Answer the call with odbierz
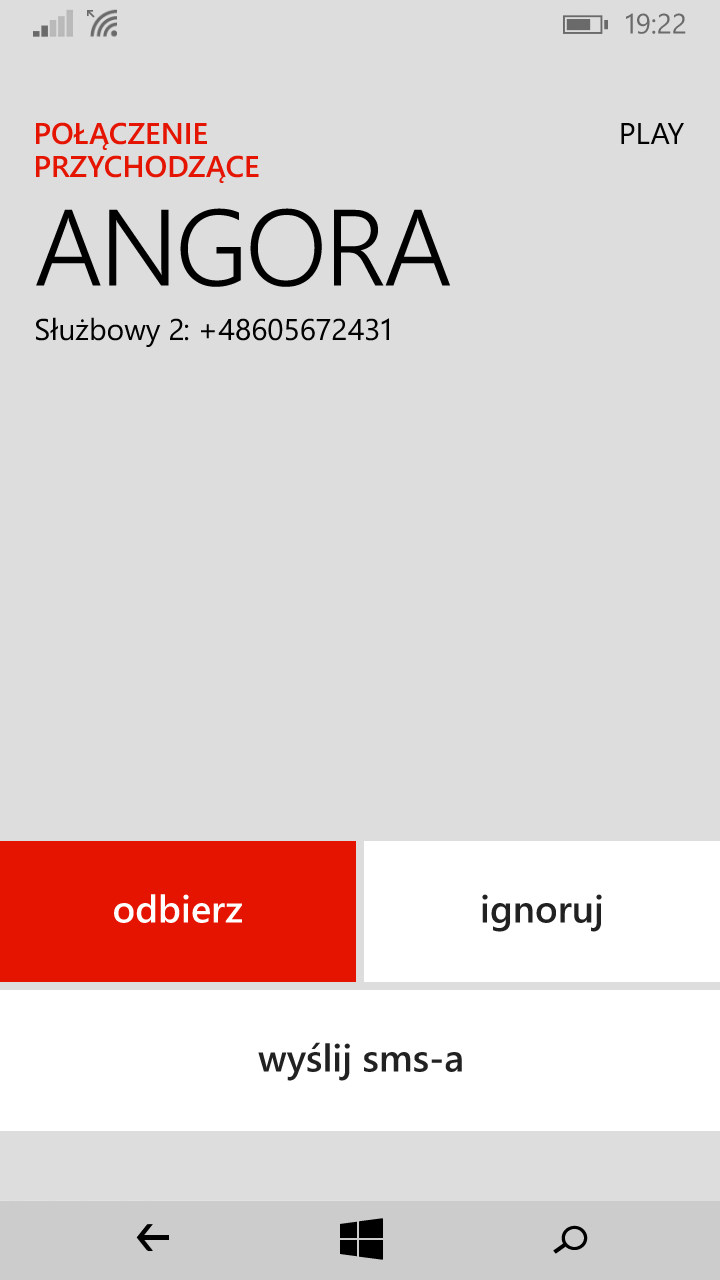The image size is (720, 1280). [x=178, y=911]
